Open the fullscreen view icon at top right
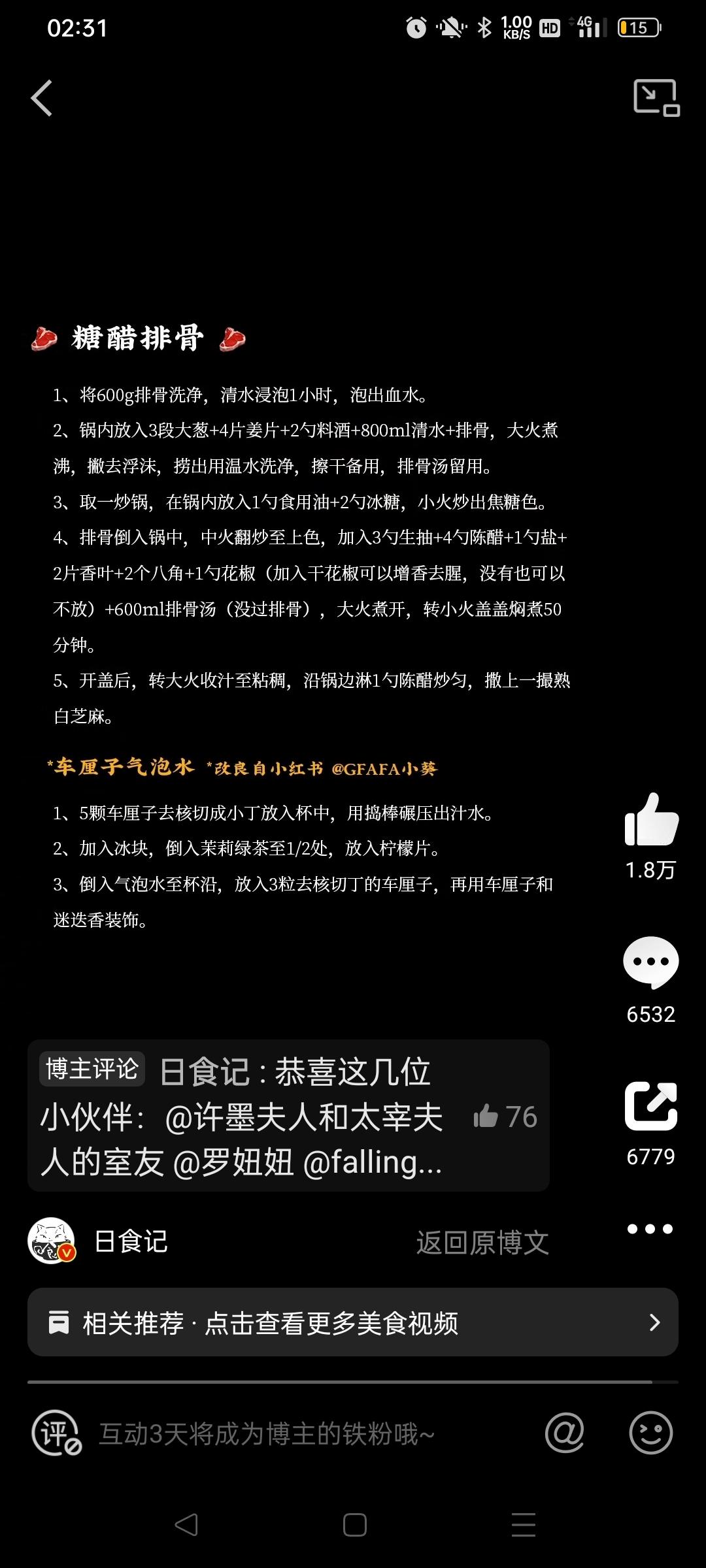This screenshot has height=1568, width=706. click(657, 99)
